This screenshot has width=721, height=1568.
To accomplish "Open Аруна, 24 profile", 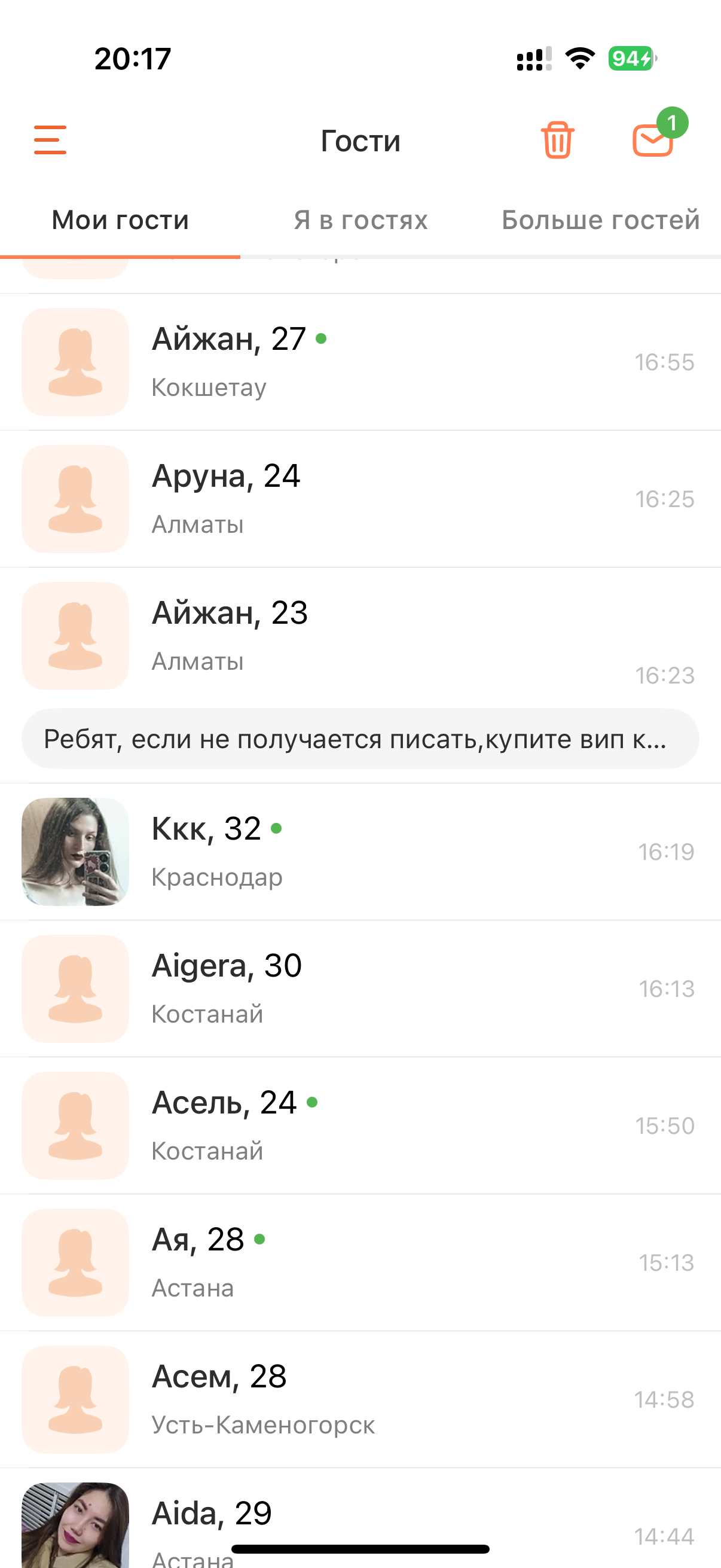I will pos(359,499).
